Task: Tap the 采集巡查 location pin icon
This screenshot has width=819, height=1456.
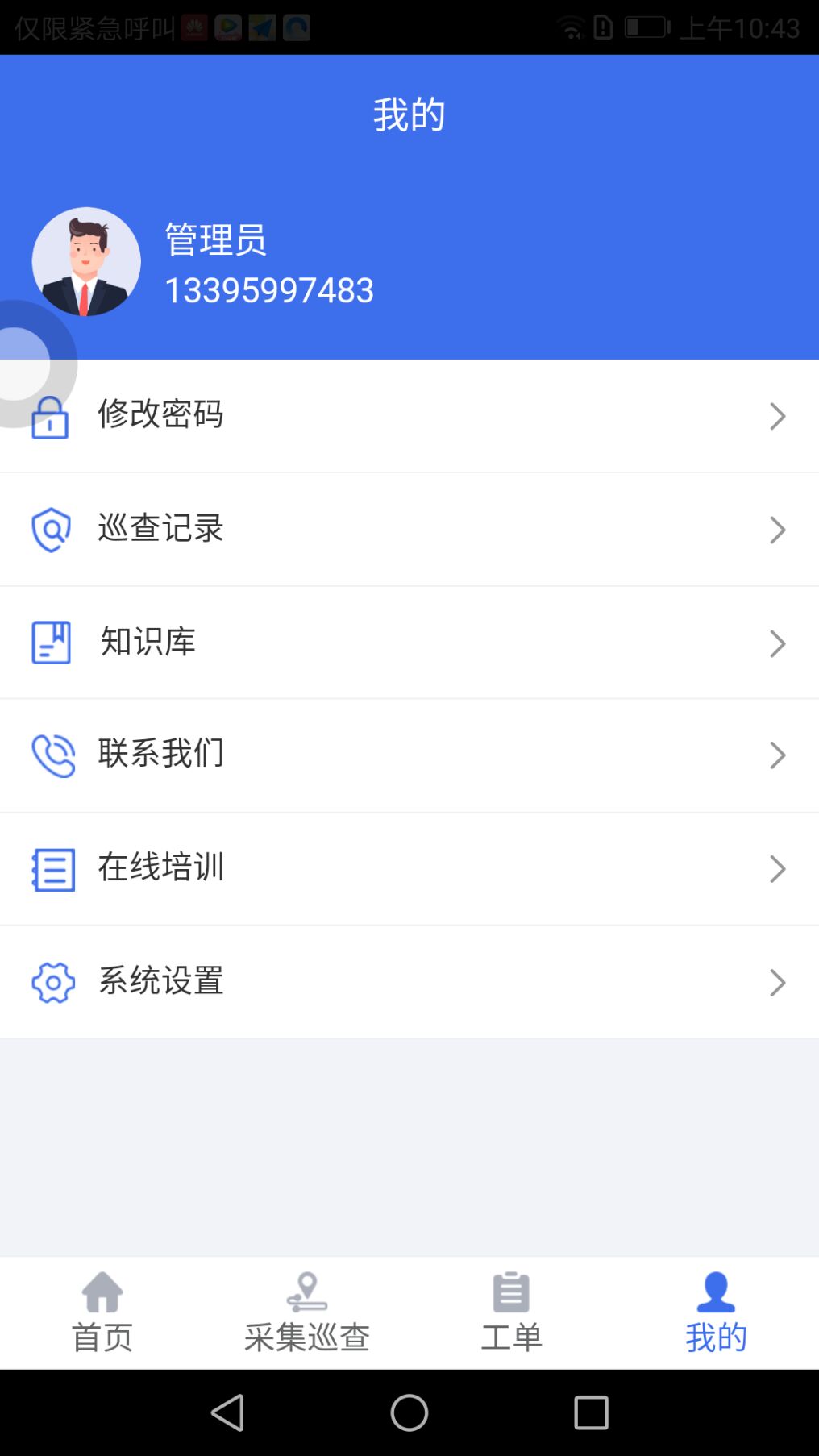Action: (306, 1292)
